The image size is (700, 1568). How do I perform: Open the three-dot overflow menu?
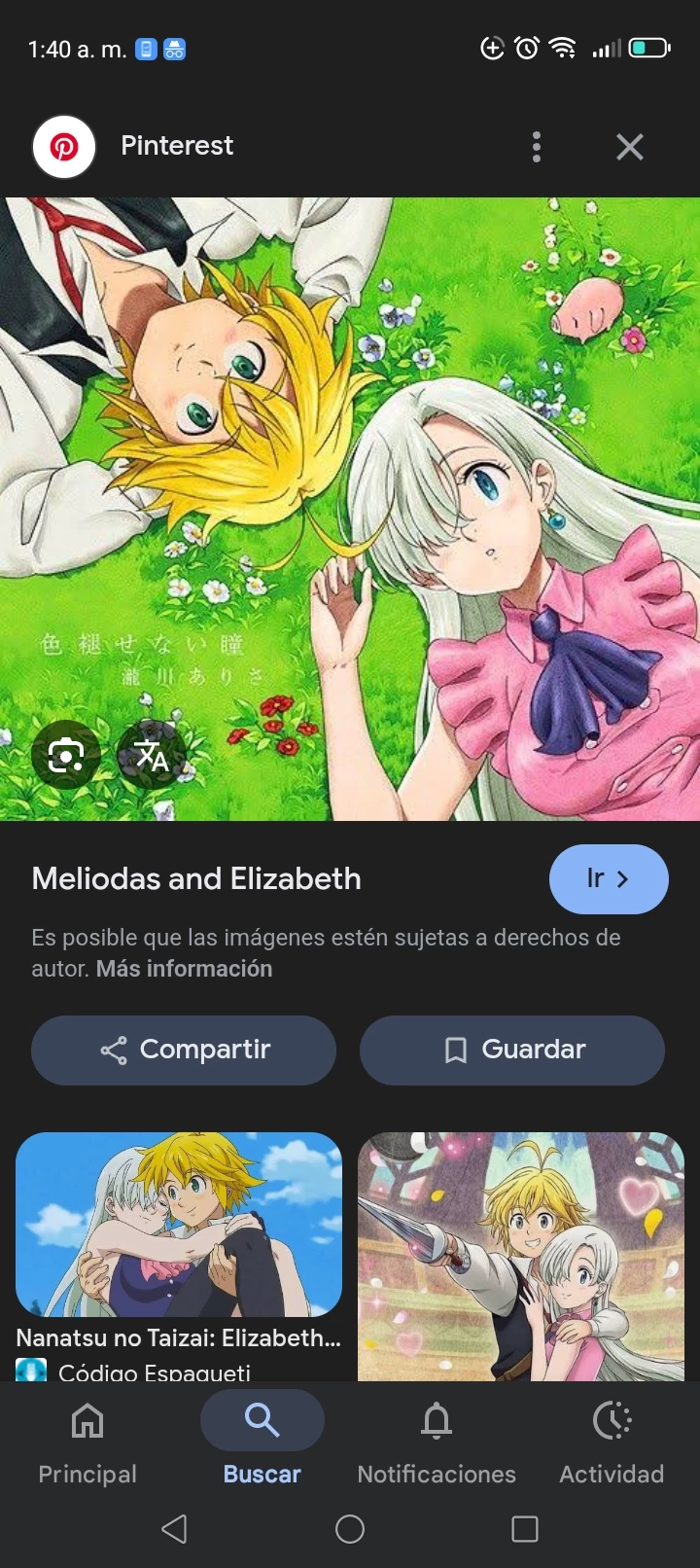[x=536, y=147]
